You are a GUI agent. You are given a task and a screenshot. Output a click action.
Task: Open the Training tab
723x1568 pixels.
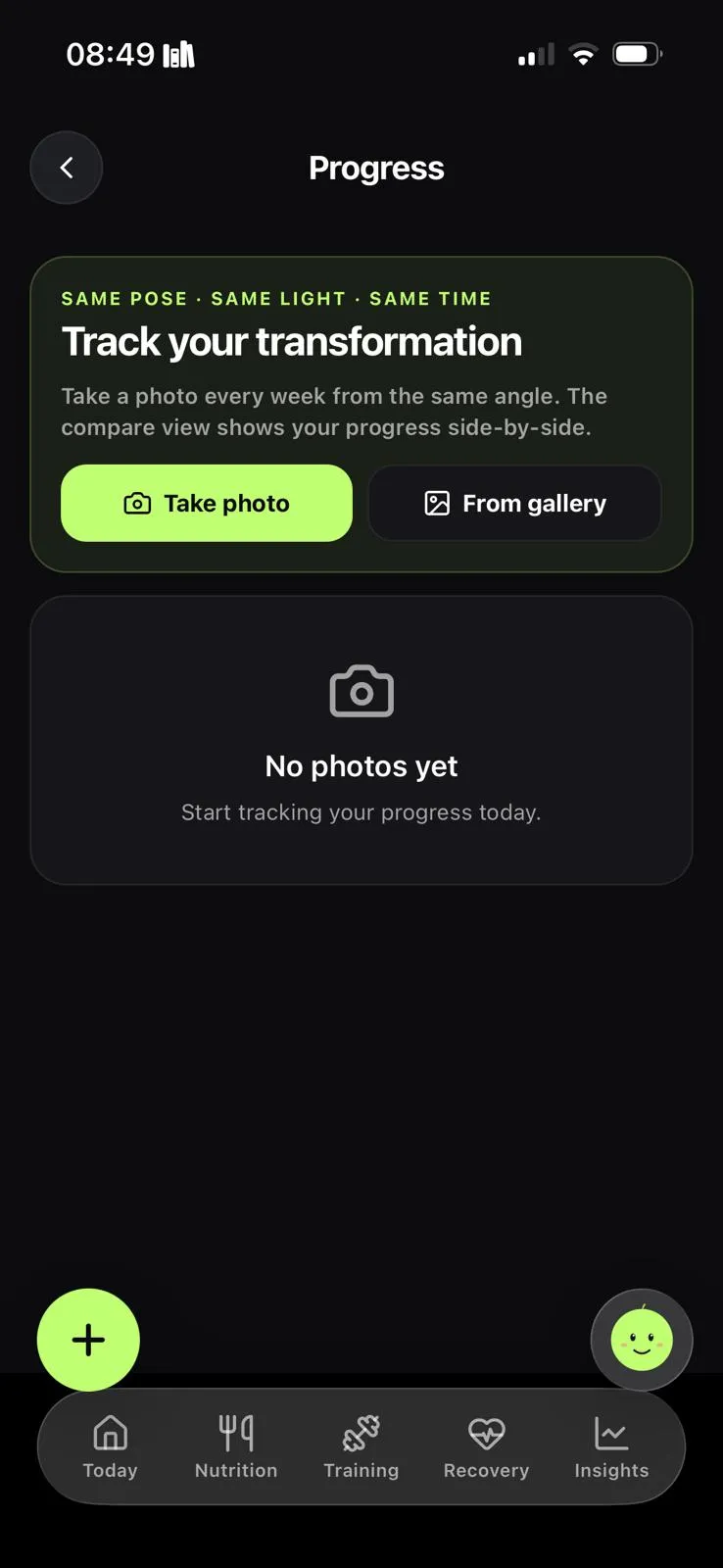(361, 1446)
